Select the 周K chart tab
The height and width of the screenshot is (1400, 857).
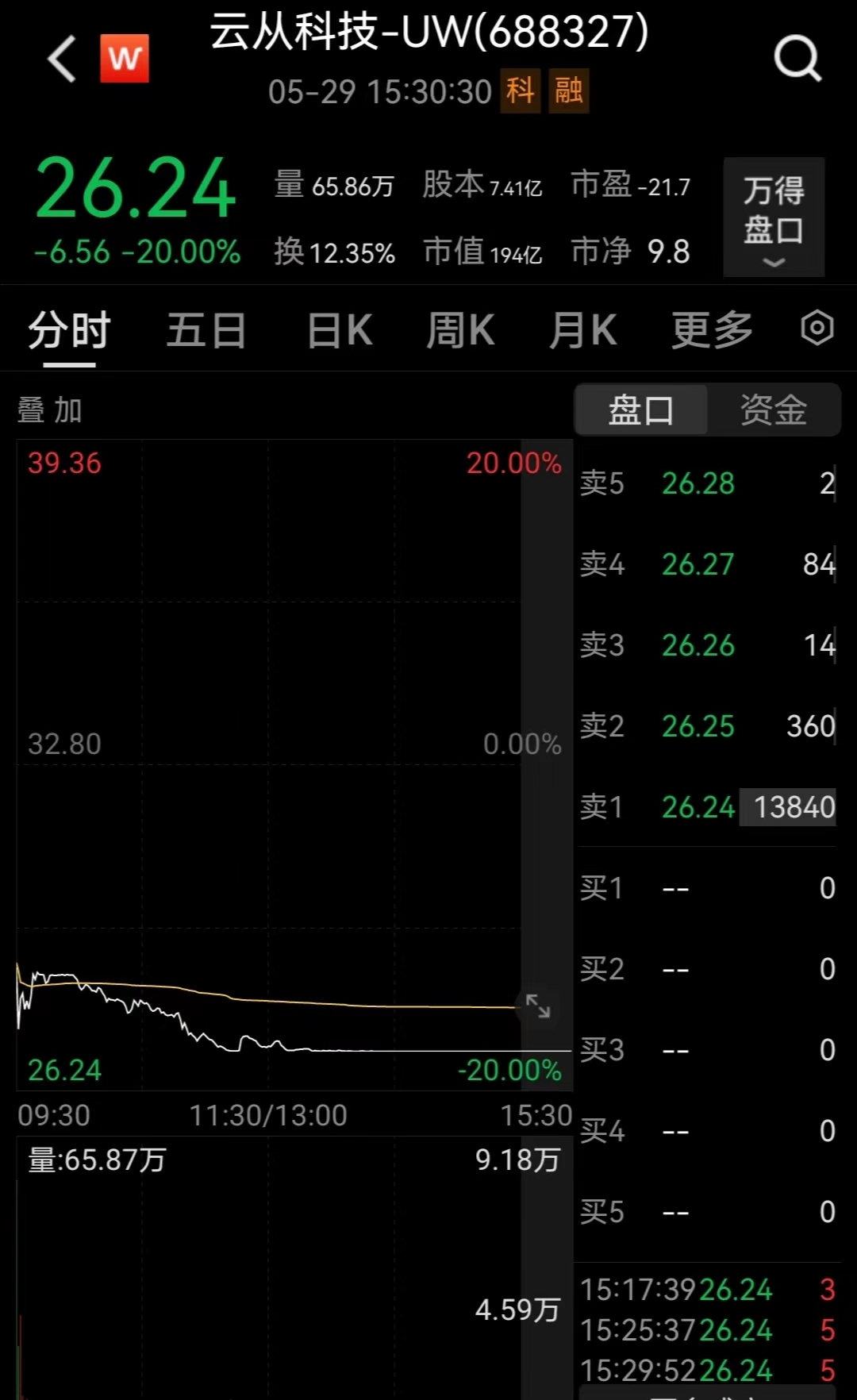tap(461, 329)
